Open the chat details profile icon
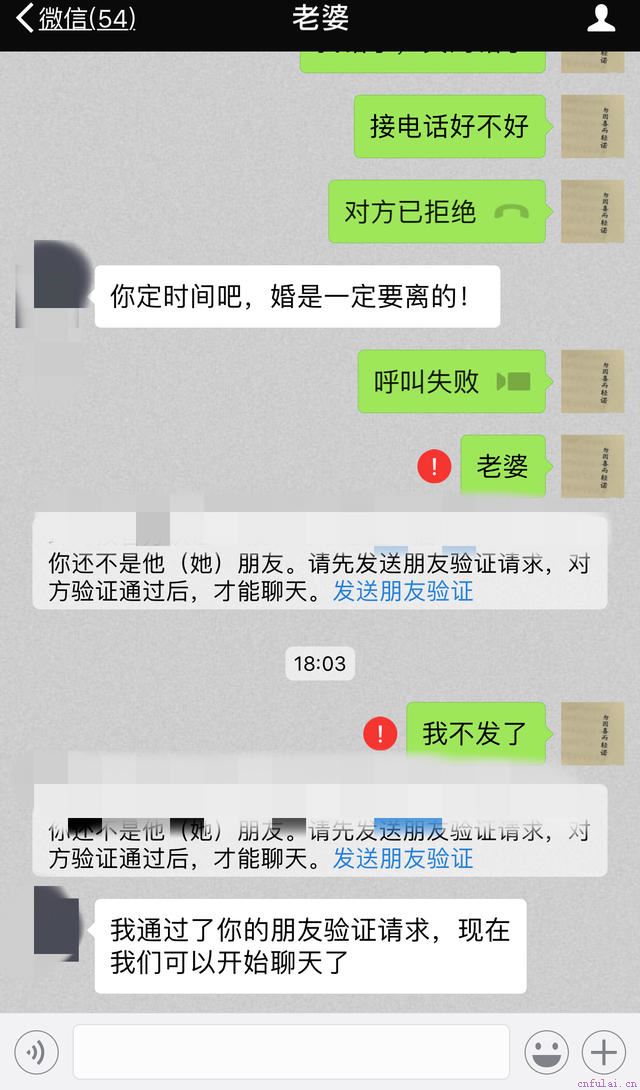 coord(601,19)
